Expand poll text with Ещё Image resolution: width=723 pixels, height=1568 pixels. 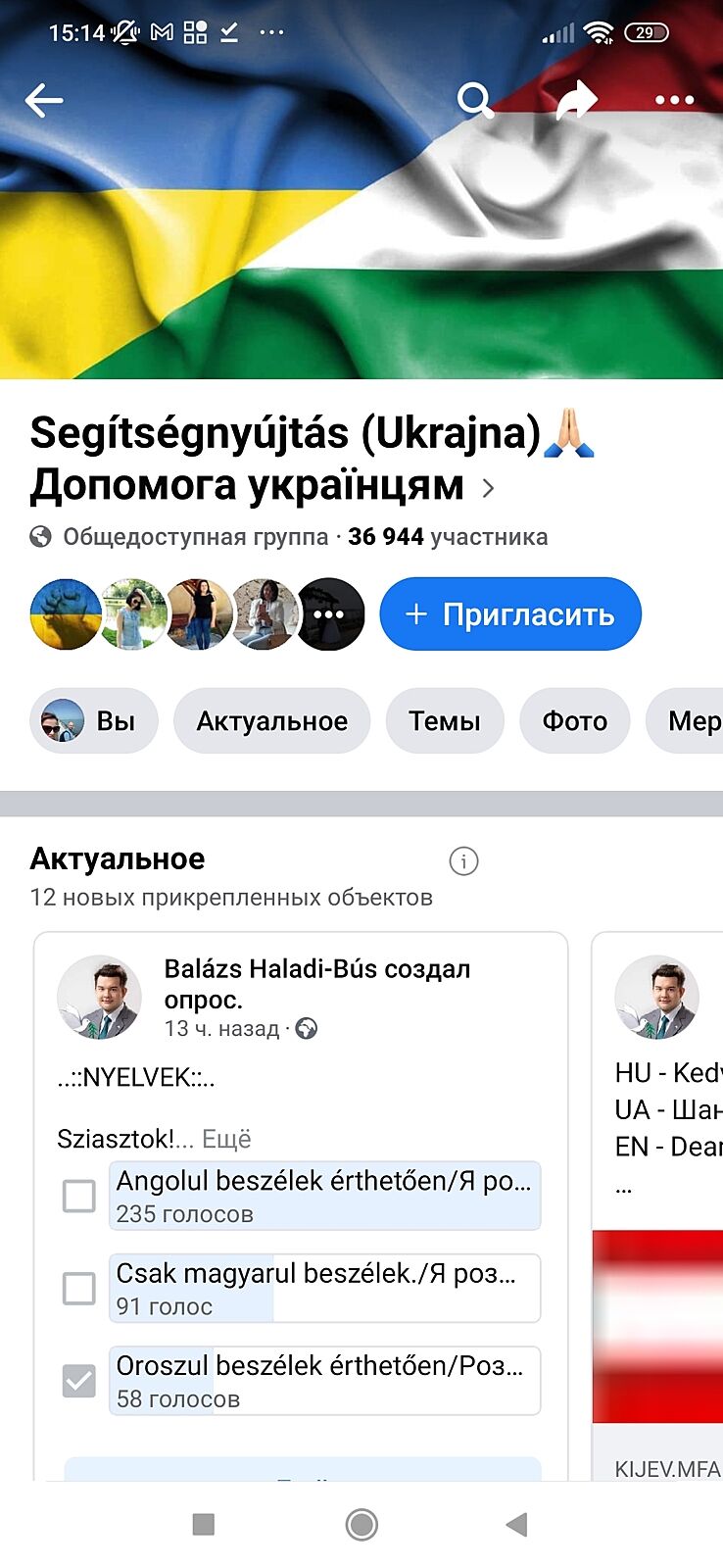point(226,1139)
